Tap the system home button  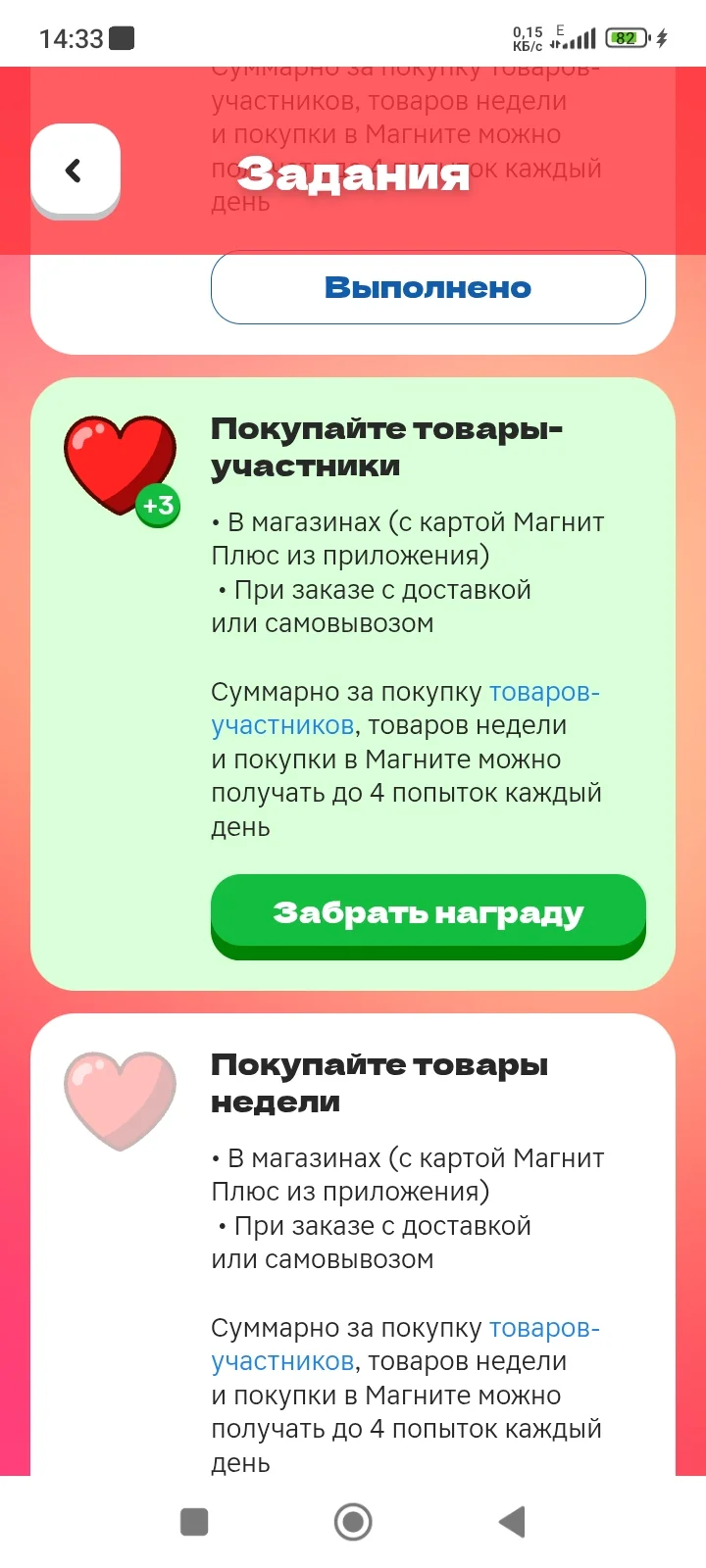353,1522
